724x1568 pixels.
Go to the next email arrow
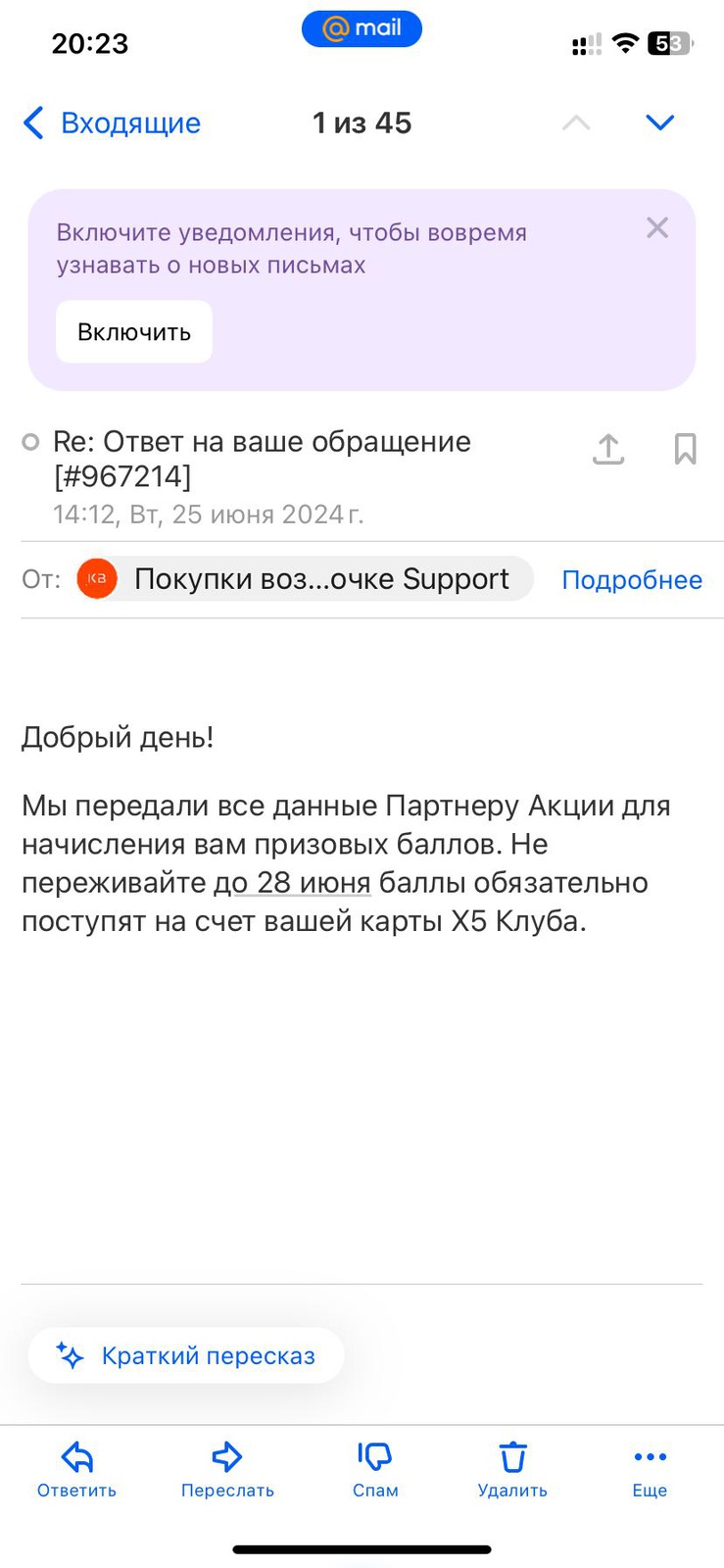pyautogui.click(x=659, y=122)
